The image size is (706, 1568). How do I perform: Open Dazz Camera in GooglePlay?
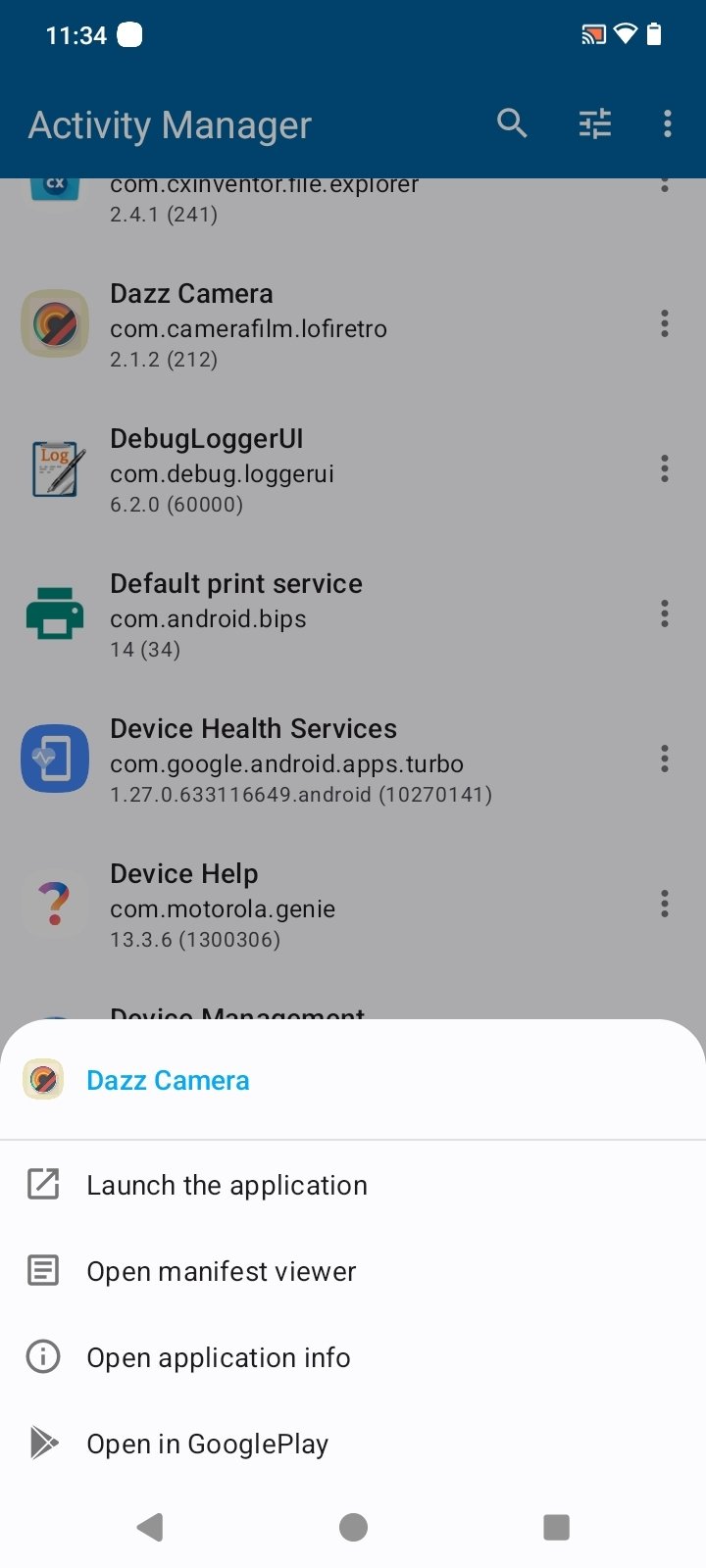click(207, 1444)
